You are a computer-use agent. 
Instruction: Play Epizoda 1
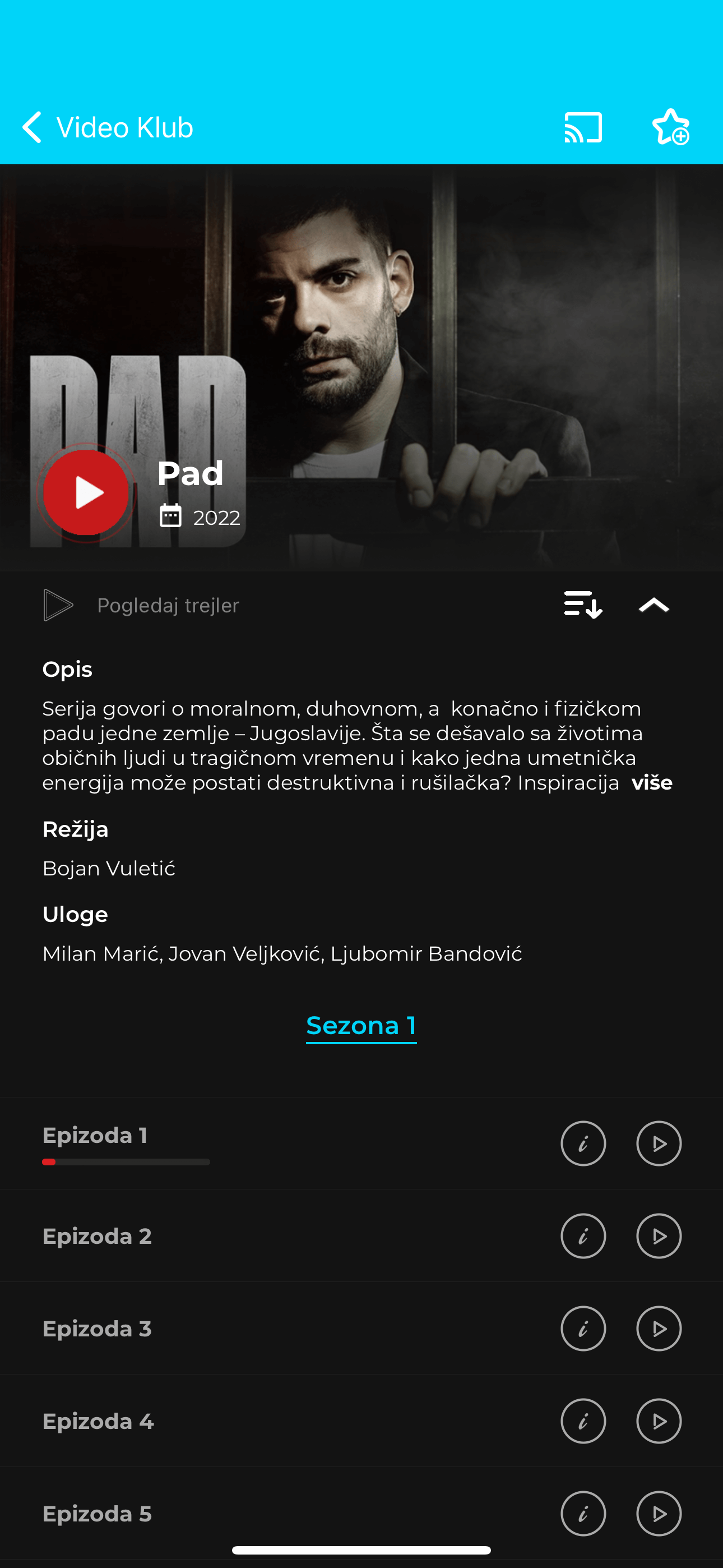point(659,1143)
